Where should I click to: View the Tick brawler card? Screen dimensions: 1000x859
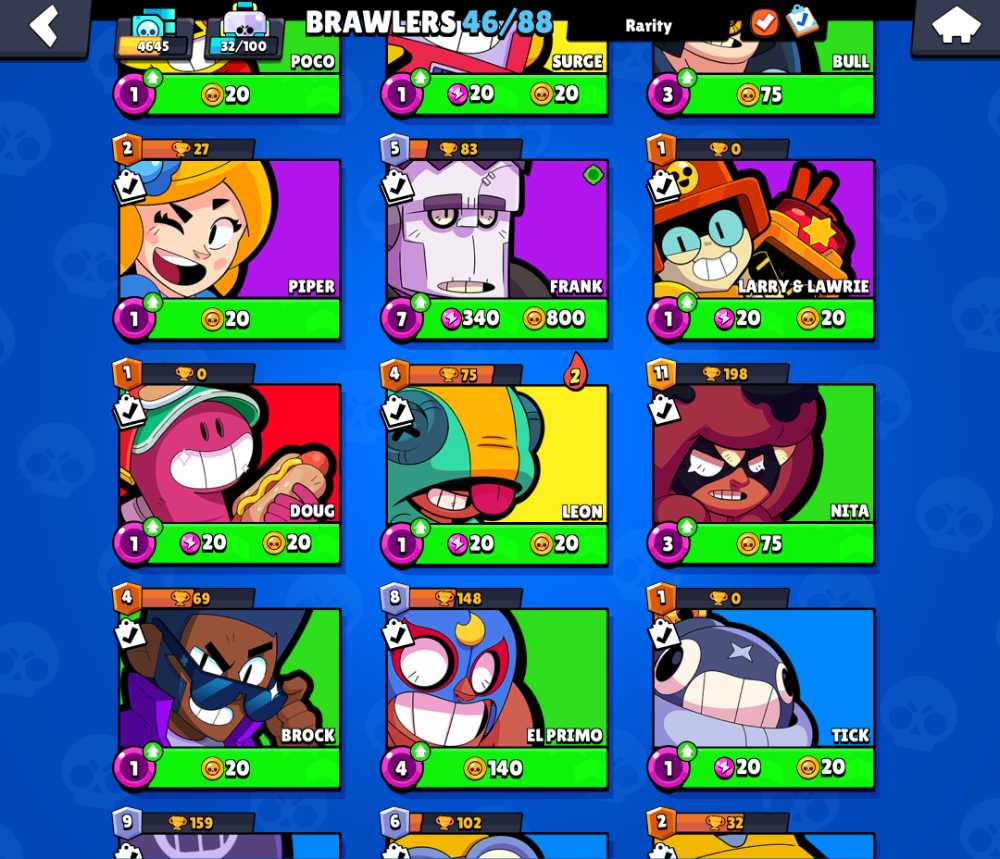pyautogui.click(x=764, y=679)
